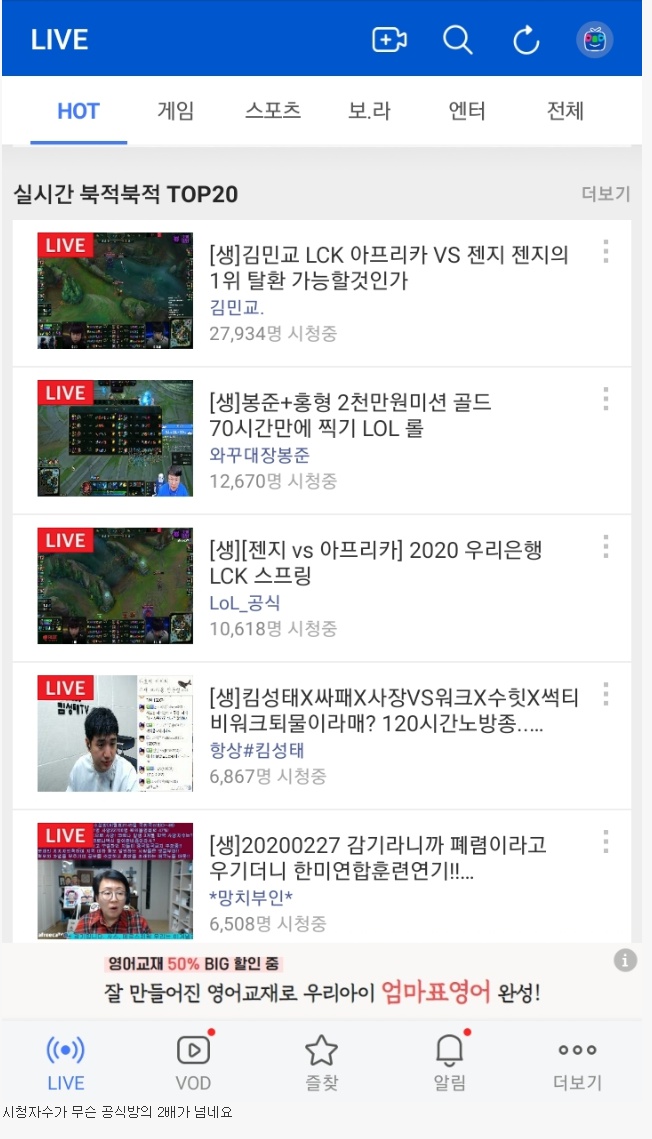The width and height of the screenshot is (652, 1139).
Task: Open the profile avatar
Action: [x=595, y=39]
